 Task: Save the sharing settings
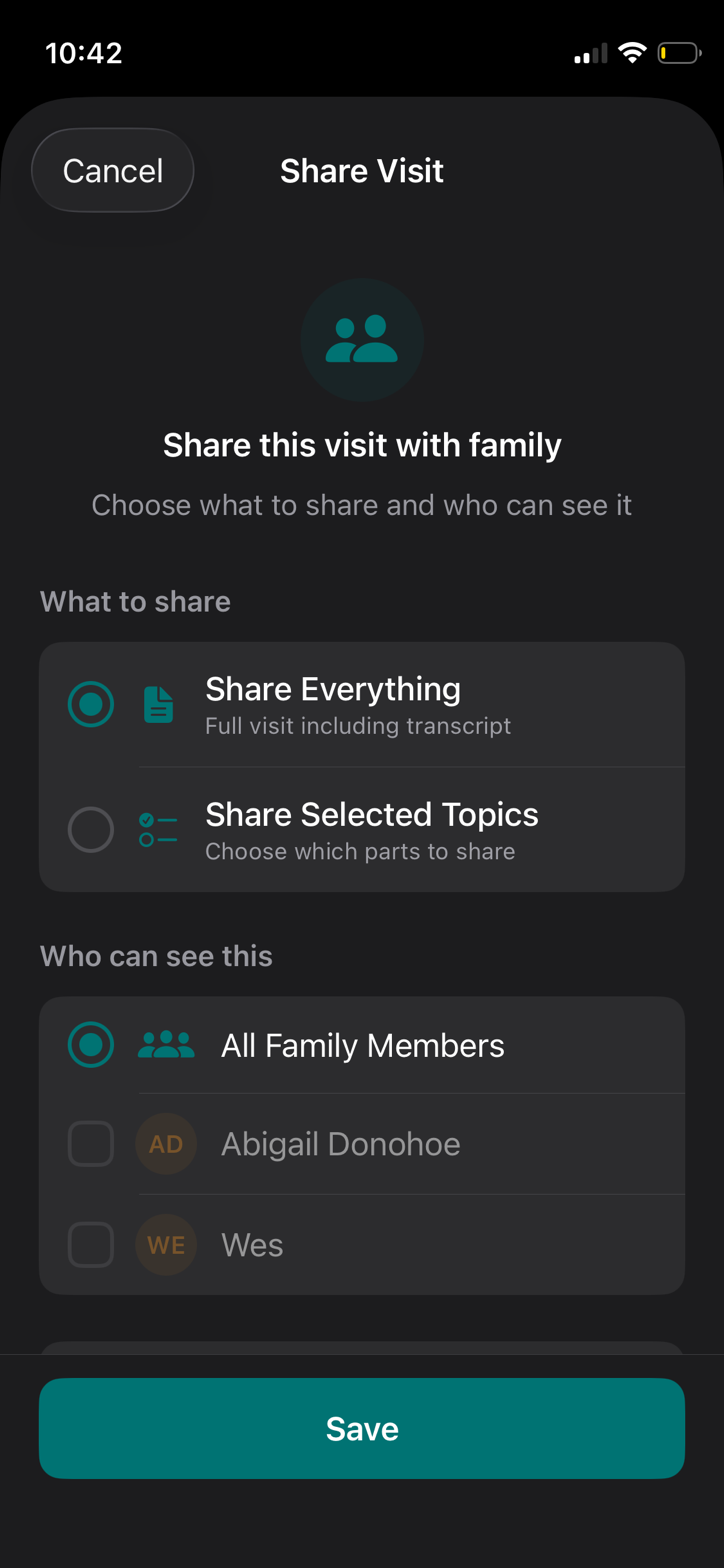(x=362, y=1428)
